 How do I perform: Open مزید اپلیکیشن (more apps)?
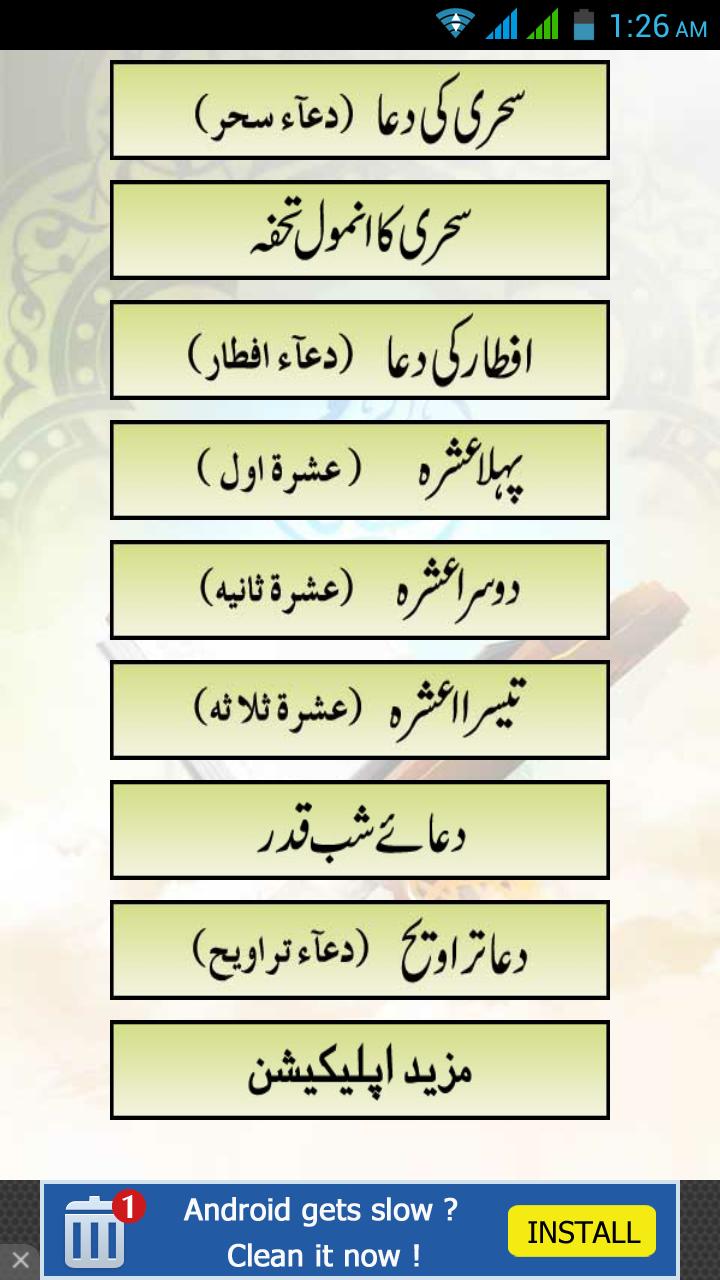(360, 1070)
